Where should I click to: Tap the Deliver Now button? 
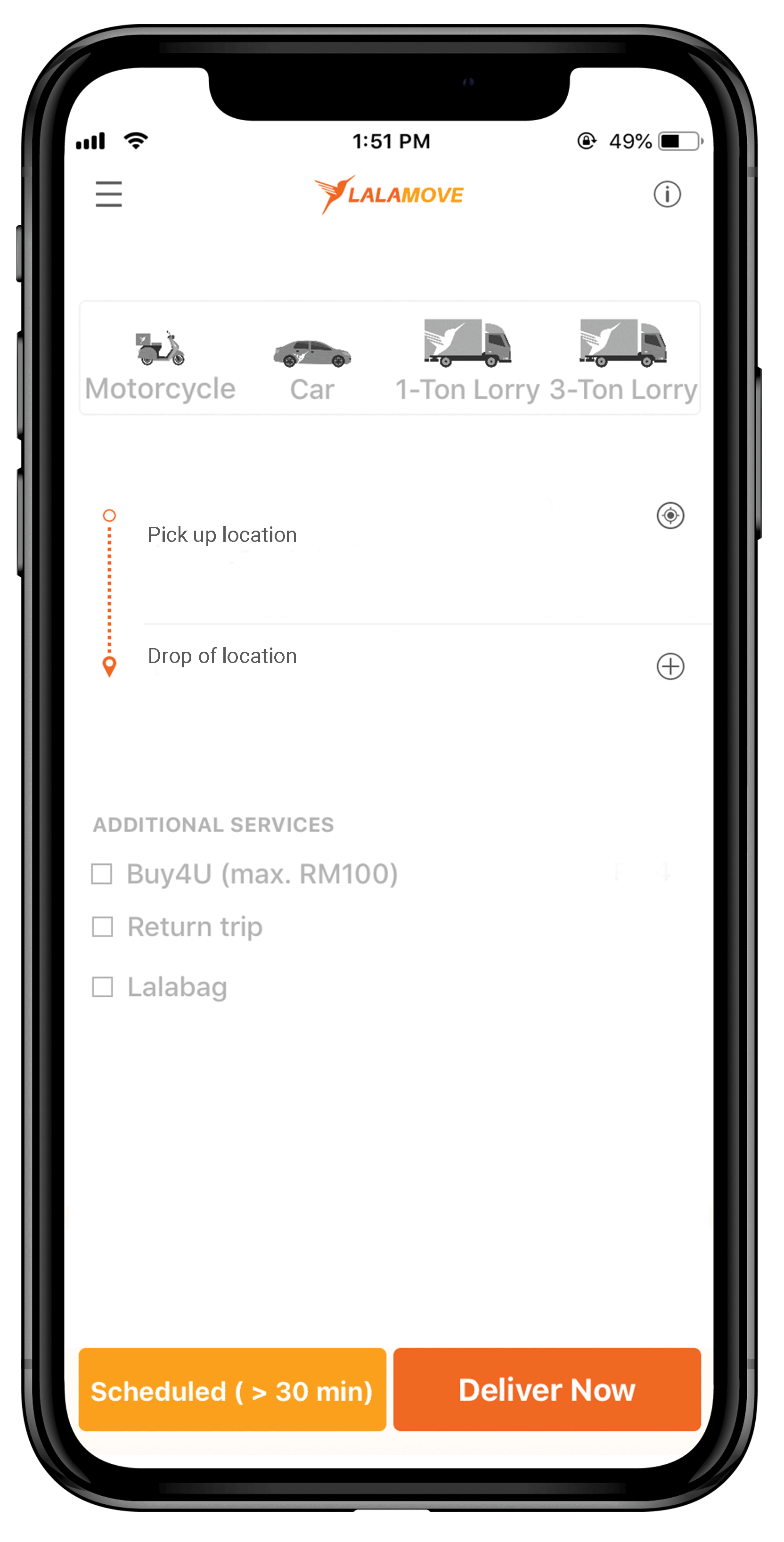coord(547,1389)
